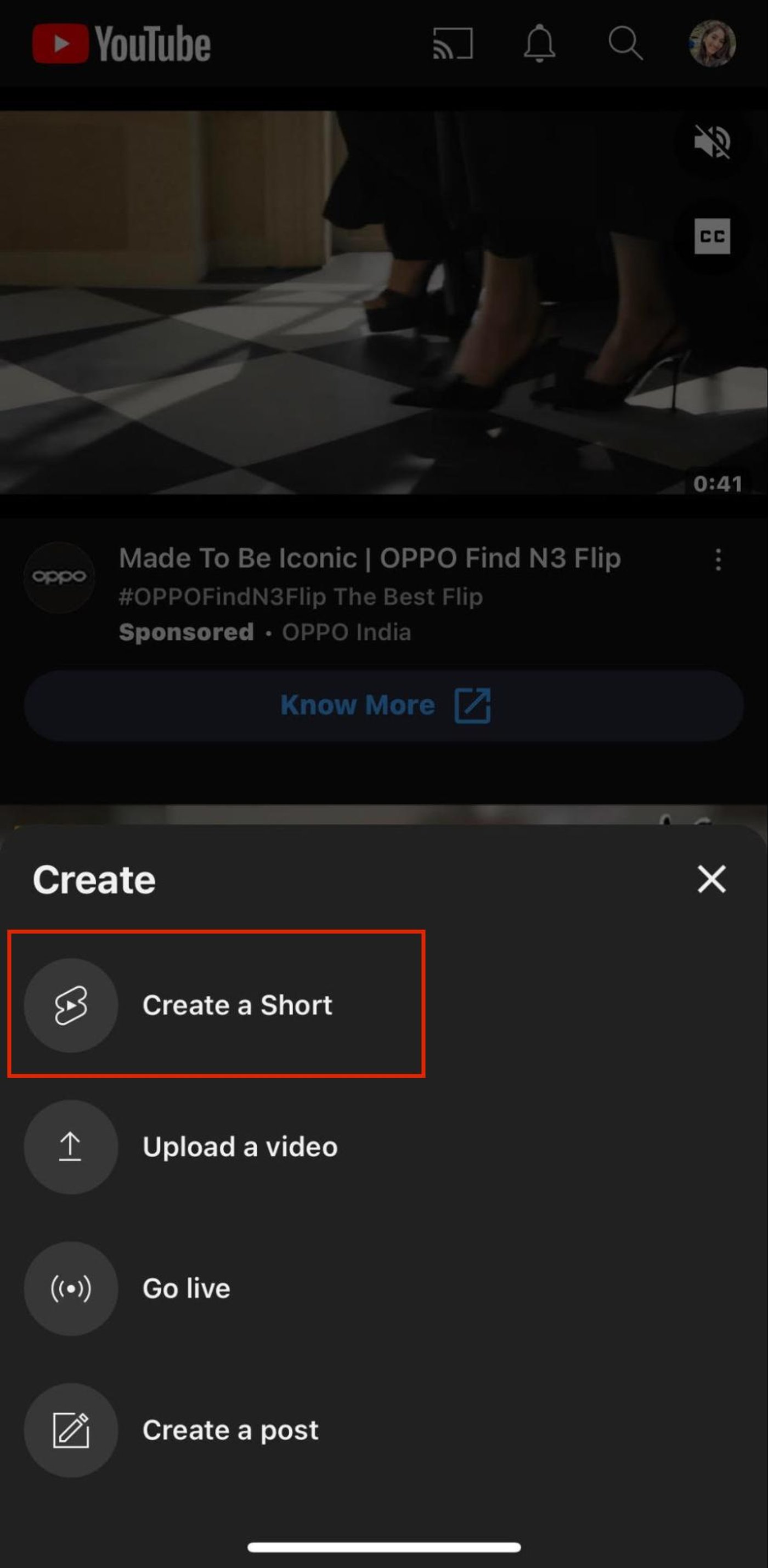
Task: Close the Create sheet
Action: [711, 879]
